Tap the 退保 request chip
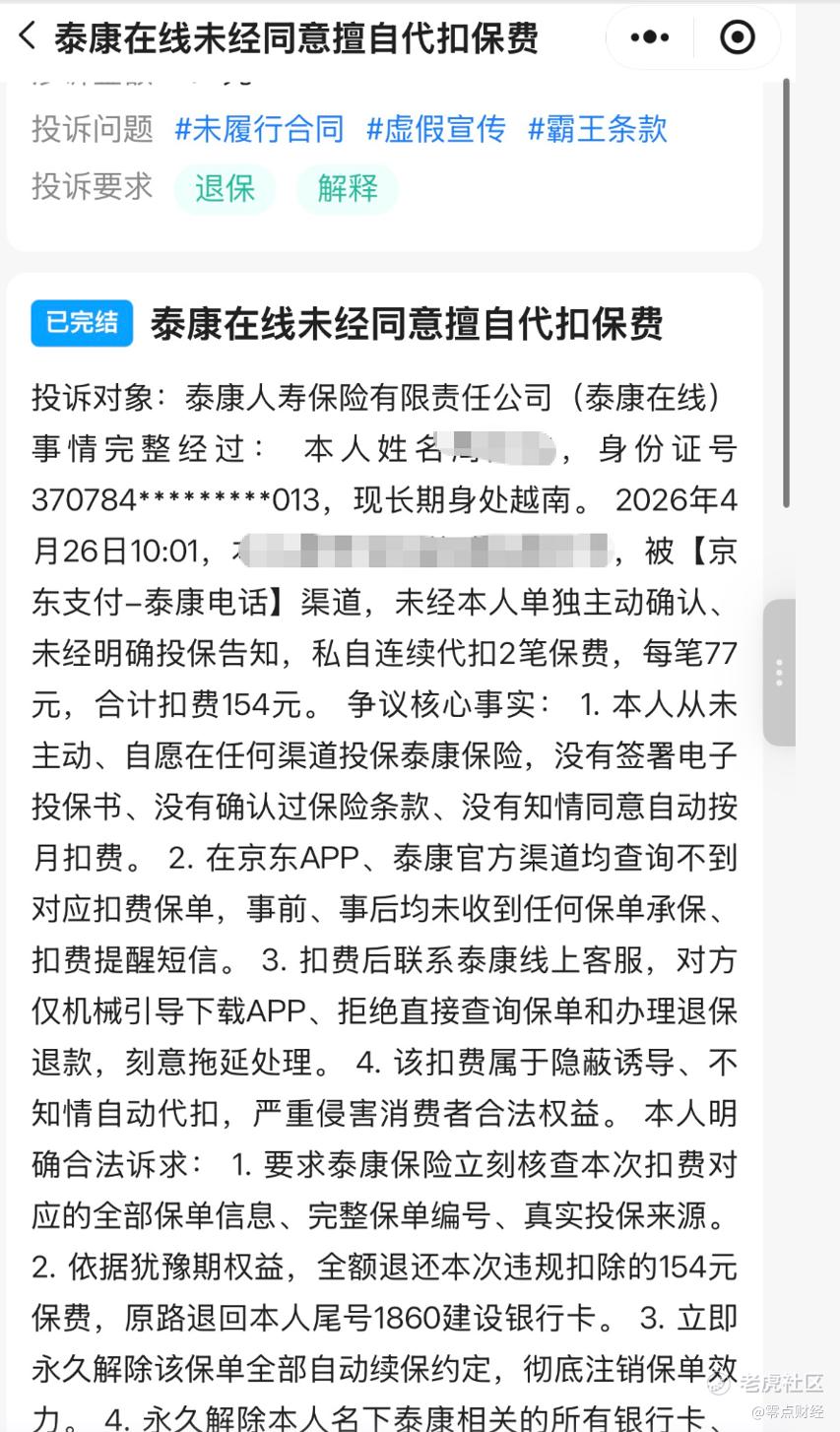This screenshot has height=1432, width=840. click(225, 188)
